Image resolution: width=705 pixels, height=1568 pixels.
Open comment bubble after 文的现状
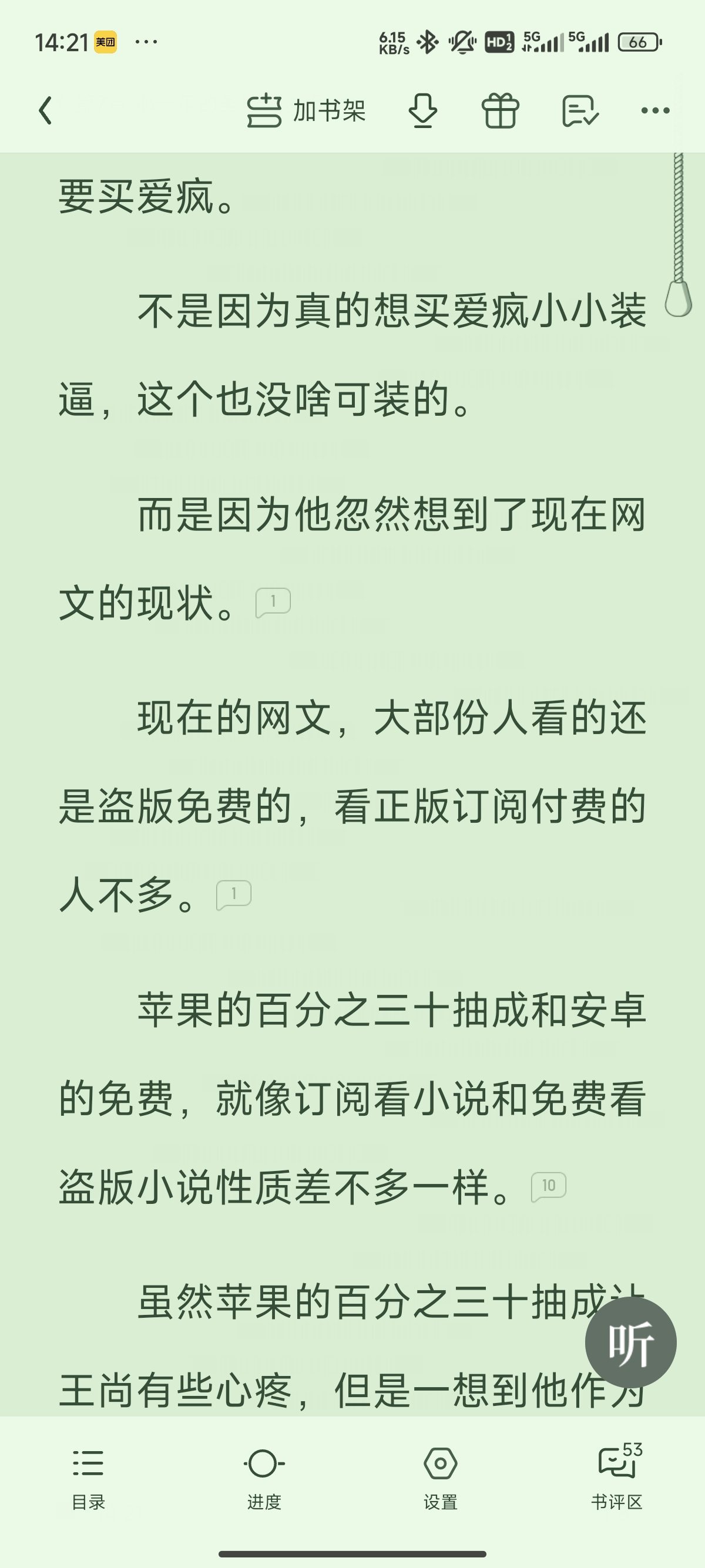[273, 603]
